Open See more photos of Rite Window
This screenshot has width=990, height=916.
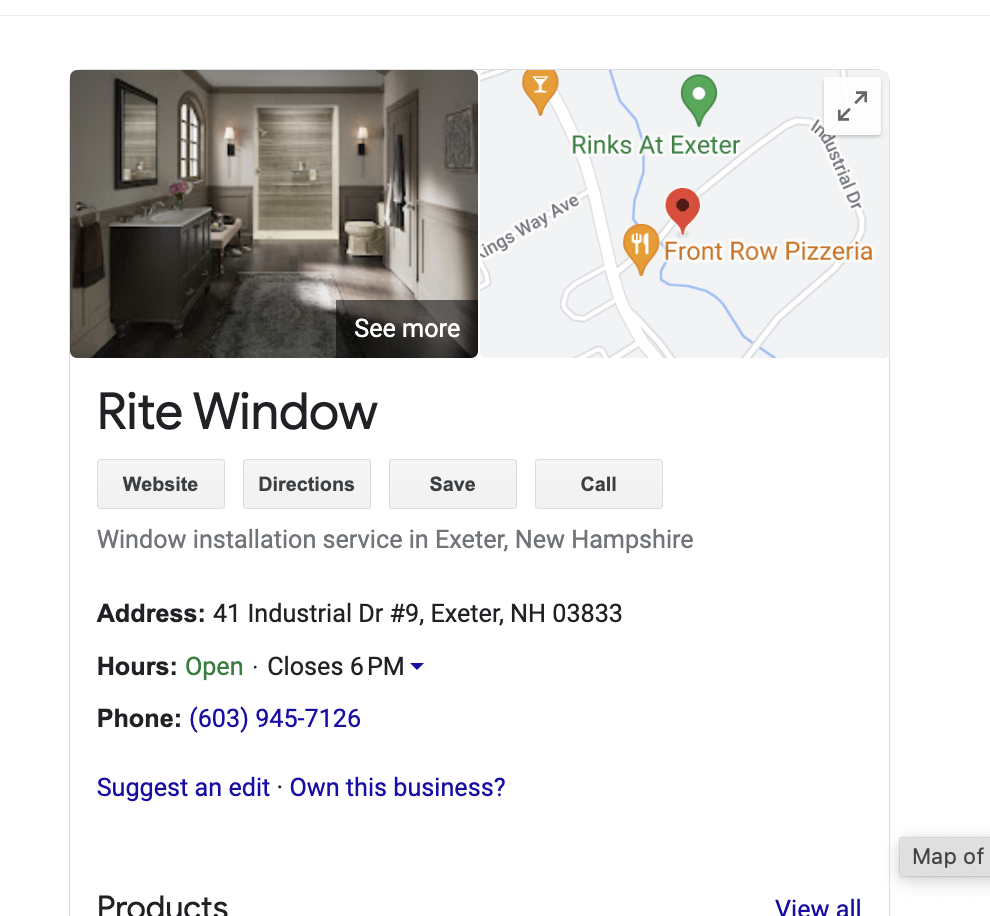tap(407, 328)
